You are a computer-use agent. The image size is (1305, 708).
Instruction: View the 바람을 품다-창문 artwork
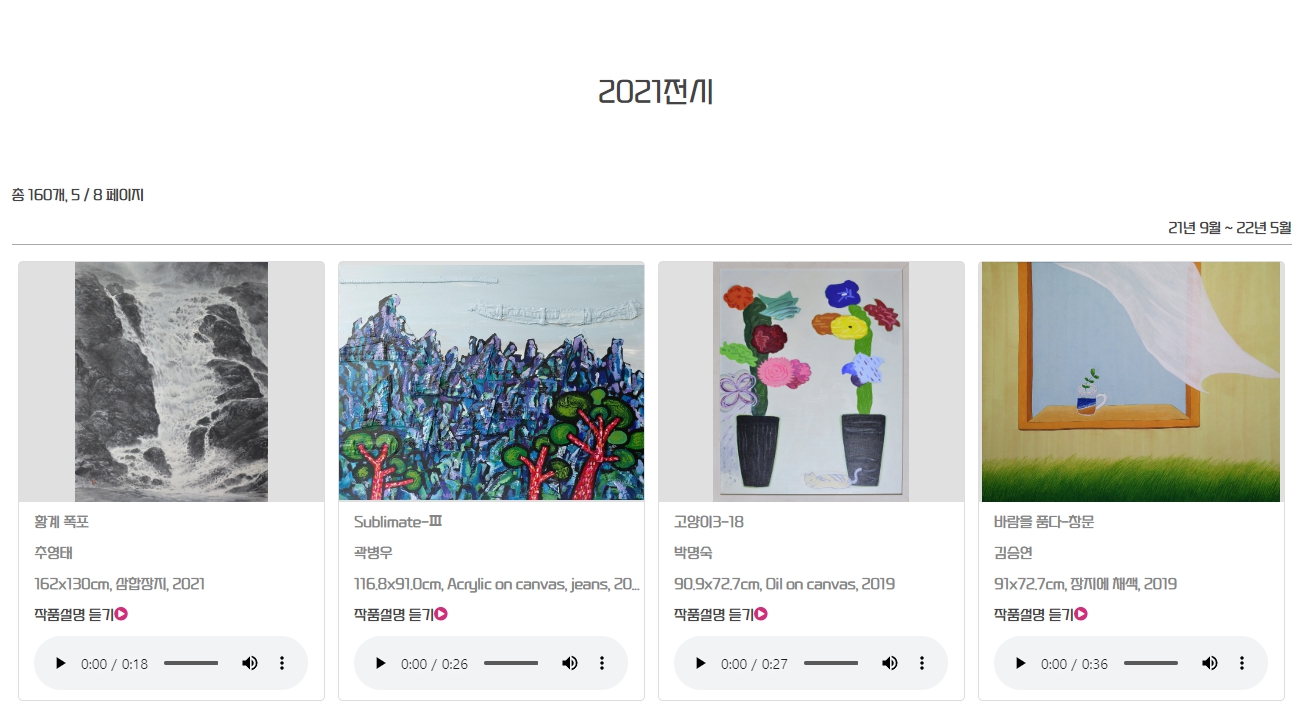1131,381
